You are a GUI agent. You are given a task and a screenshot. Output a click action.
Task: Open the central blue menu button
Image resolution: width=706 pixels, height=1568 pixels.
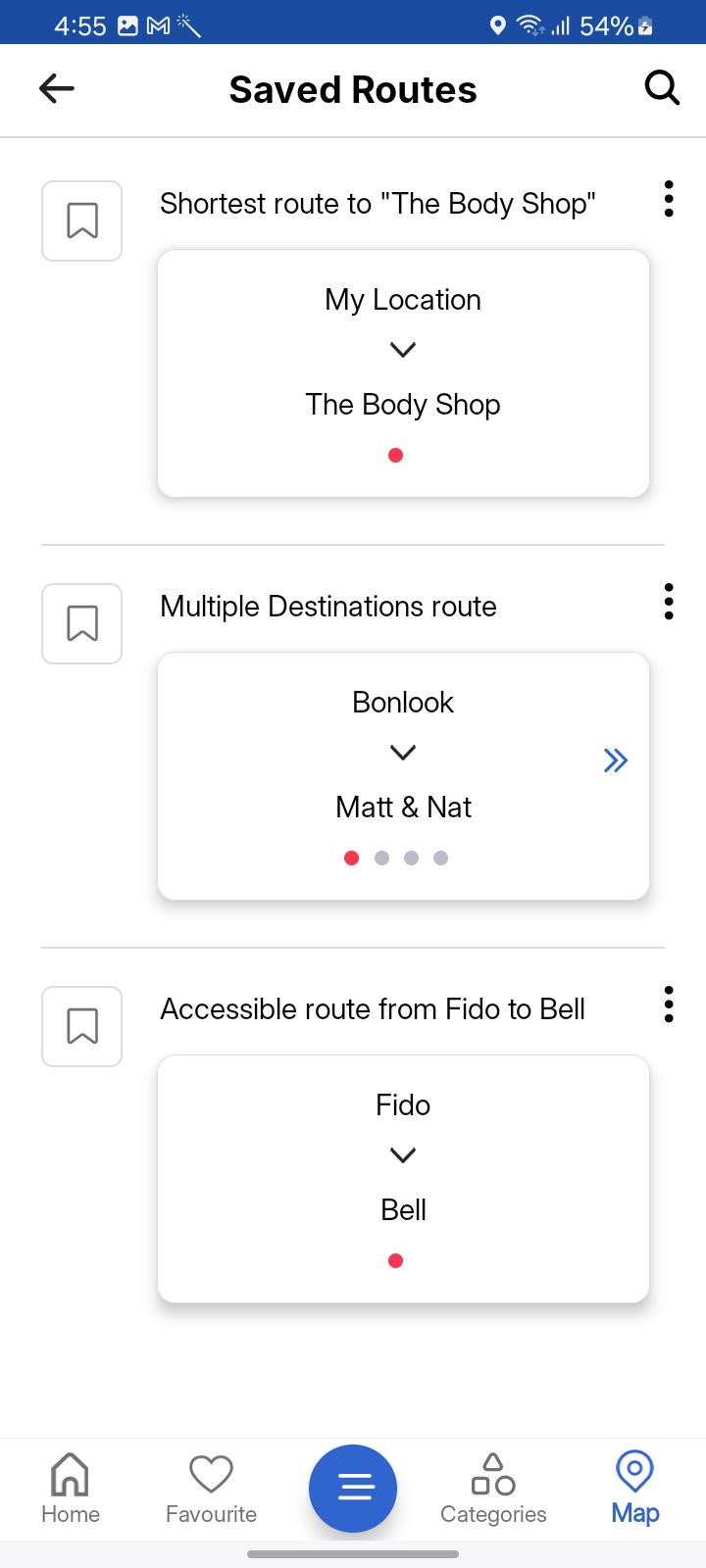pyautogui.click(x=353, y=1489)
